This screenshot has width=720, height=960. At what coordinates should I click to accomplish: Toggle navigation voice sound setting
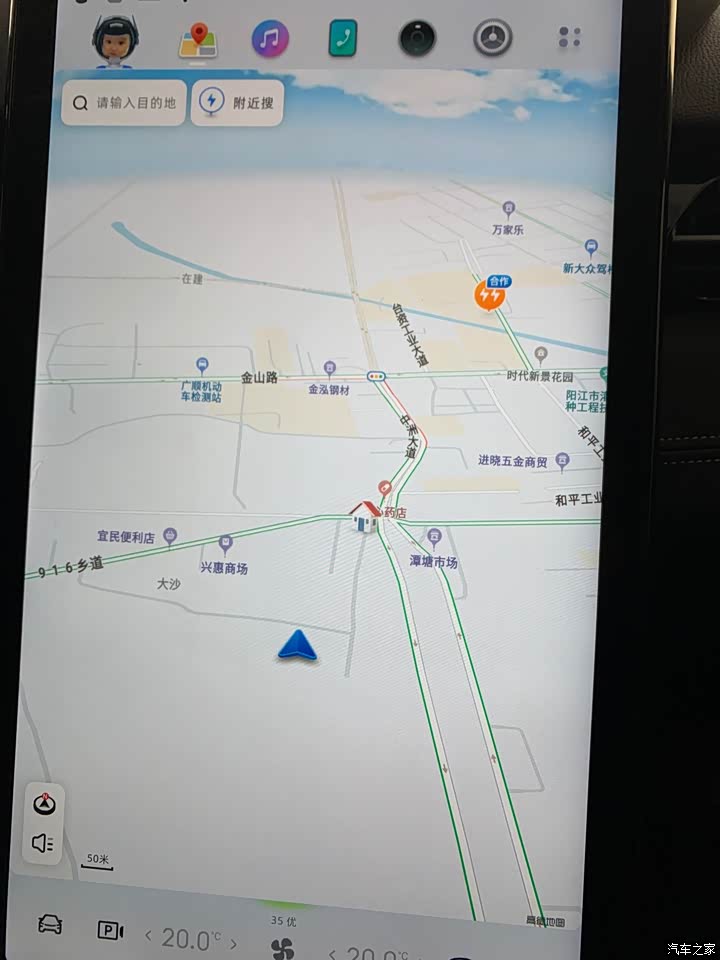[x=43, y=843]
